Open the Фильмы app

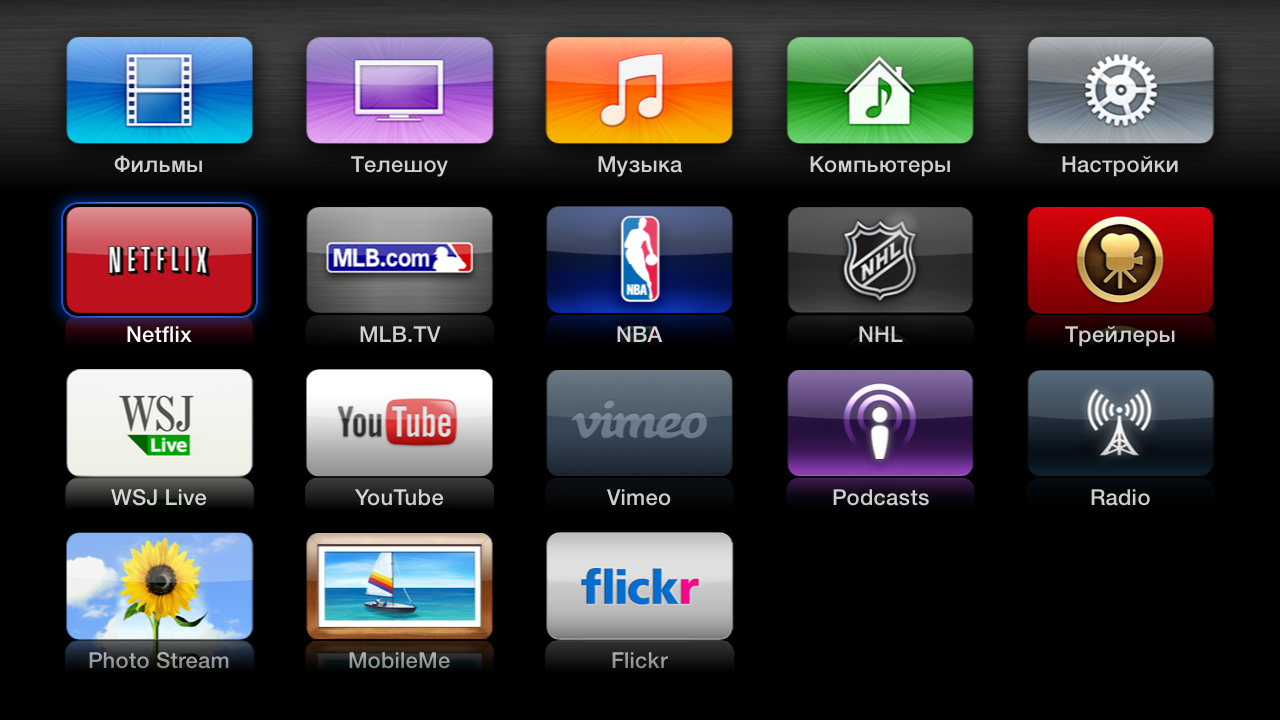click(x=159, y=91)
